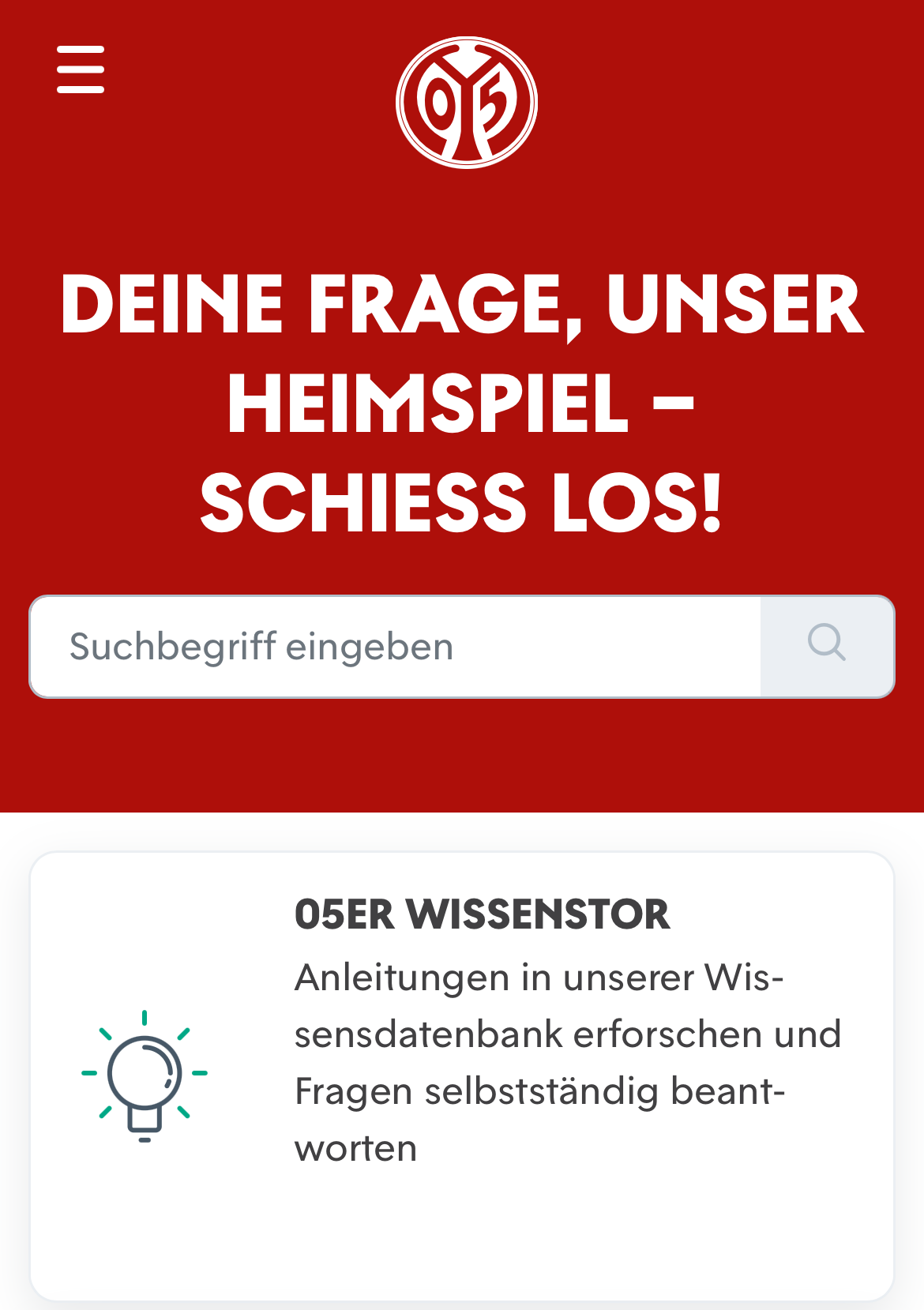Open the 05ER WISSENSTOR card

462,1074
